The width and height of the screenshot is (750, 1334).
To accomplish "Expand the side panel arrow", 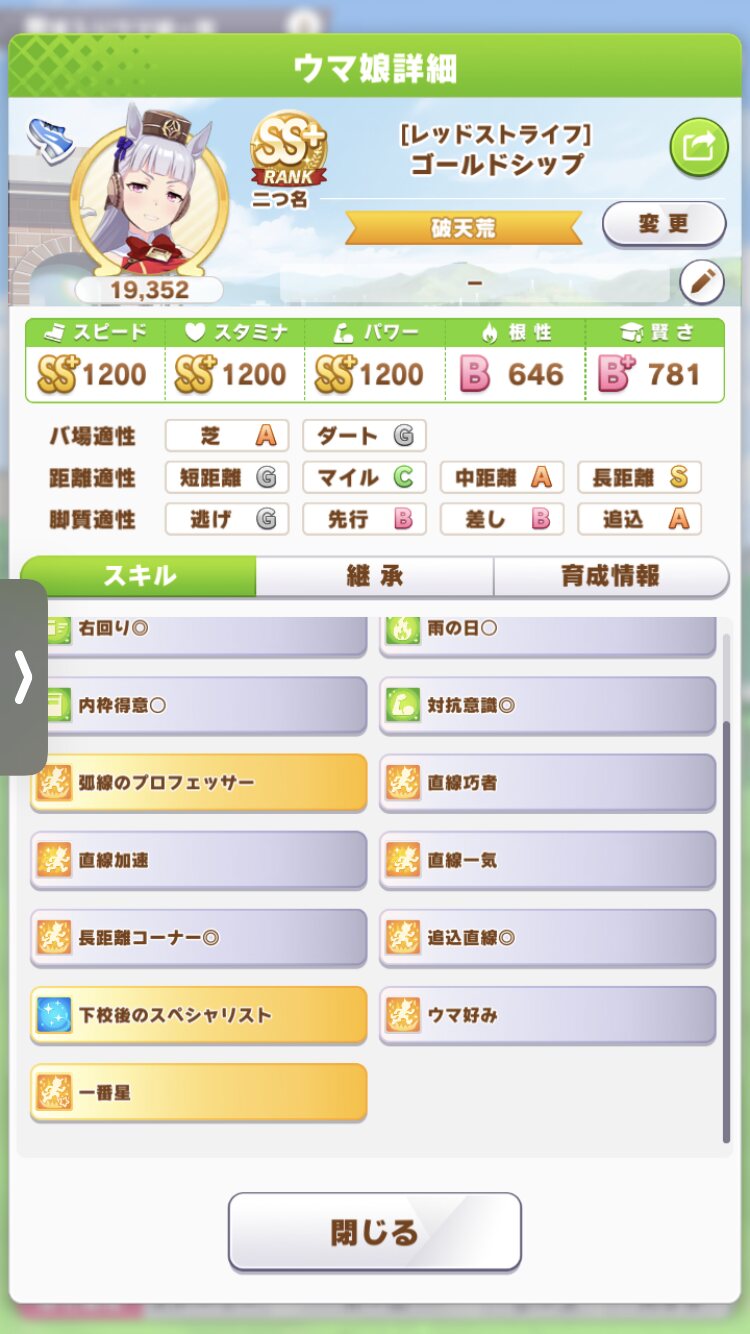I will click(22, 678).
